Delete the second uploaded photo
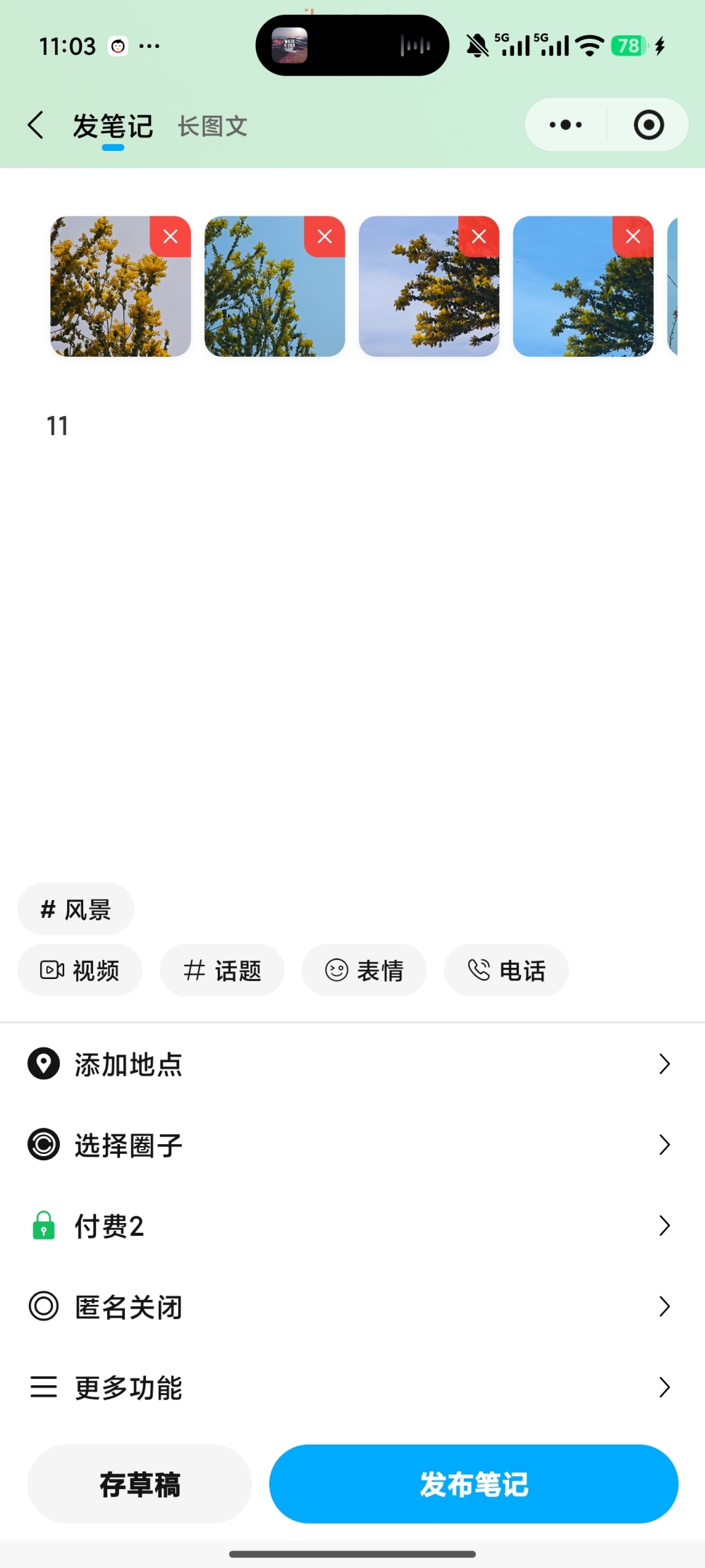Viewport: 705px width, 1568px height. click(x=325, y=237)
